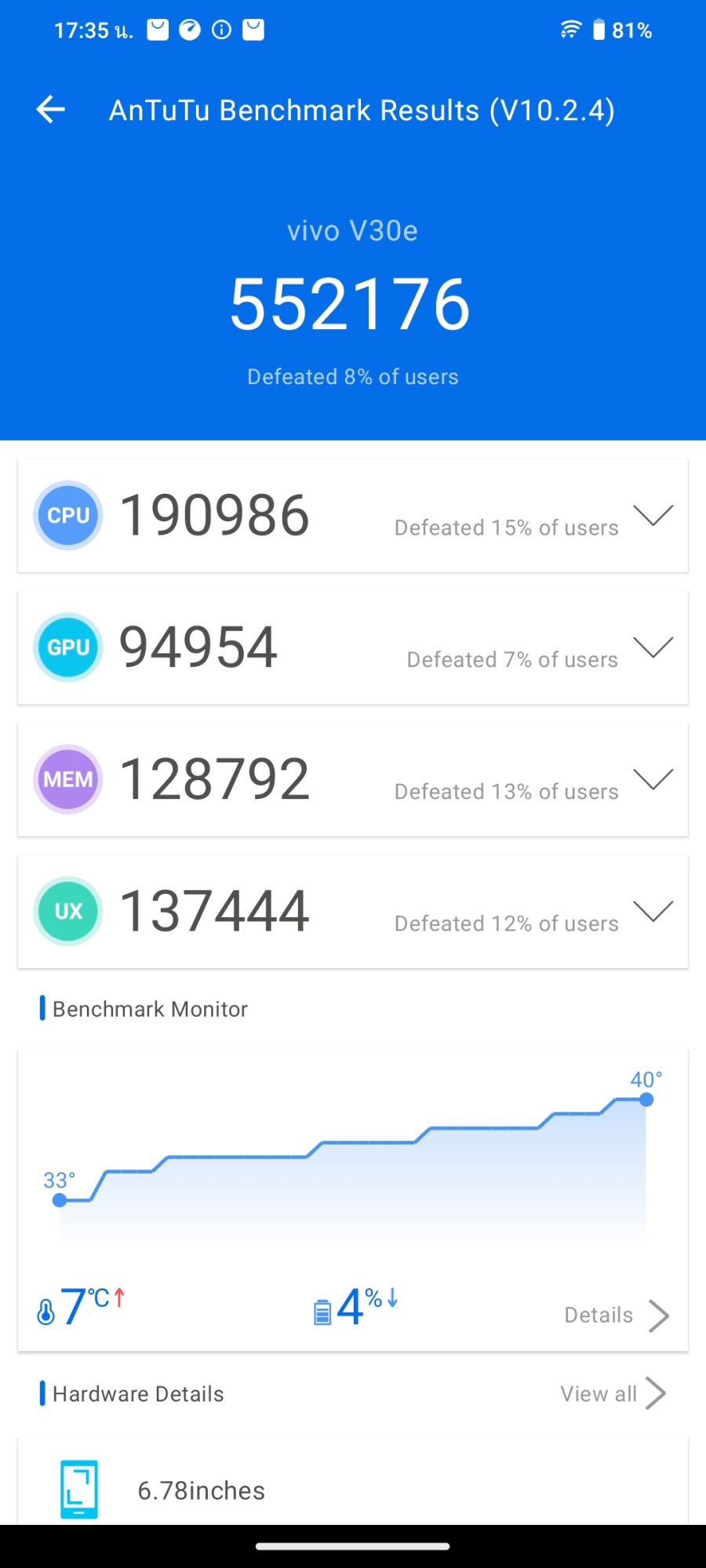Expand the CPU score details
Screen dimensions: 706x1568
click(x=653, y=516)
